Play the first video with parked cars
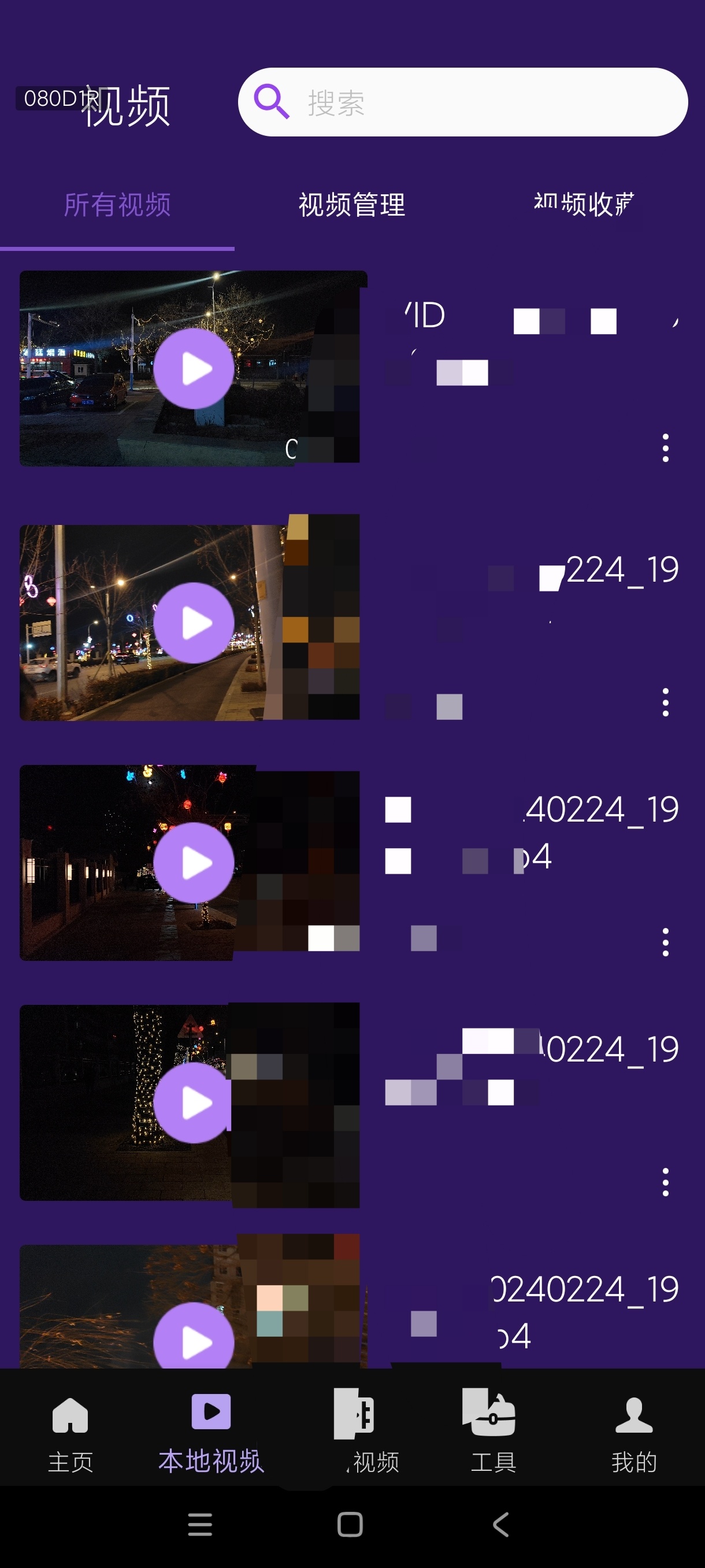Viewport: 705px width, 1568px height. pyautogui.click(x=194, y=368)
